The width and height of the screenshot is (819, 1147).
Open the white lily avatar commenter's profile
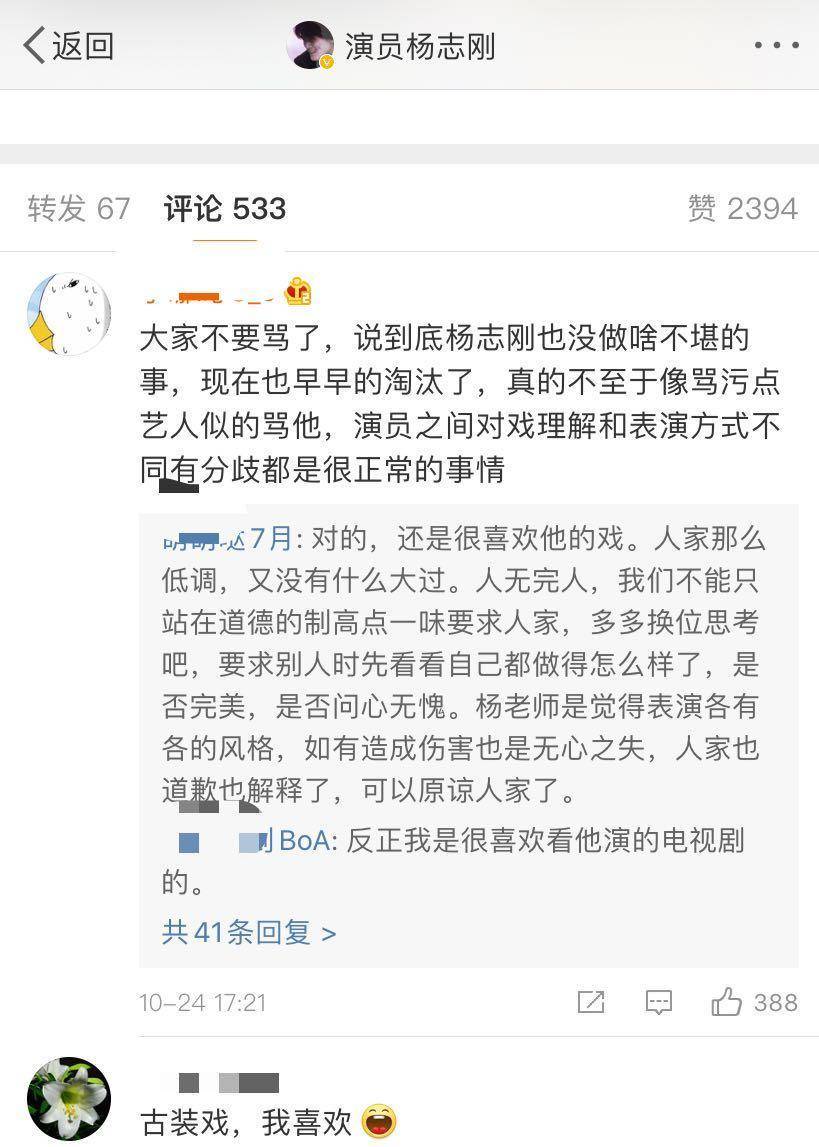coord(68,1098)
